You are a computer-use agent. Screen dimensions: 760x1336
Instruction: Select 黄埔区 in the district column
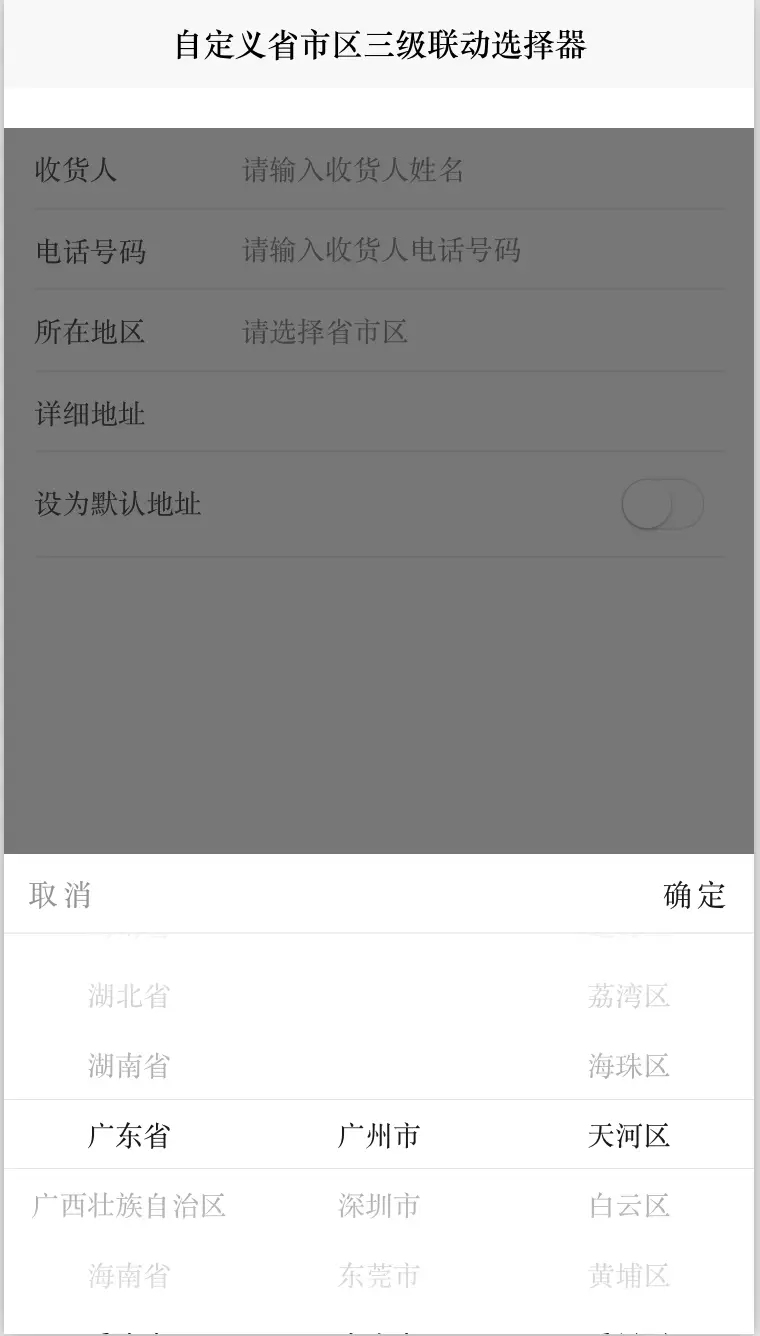(x=629, y=1275)
